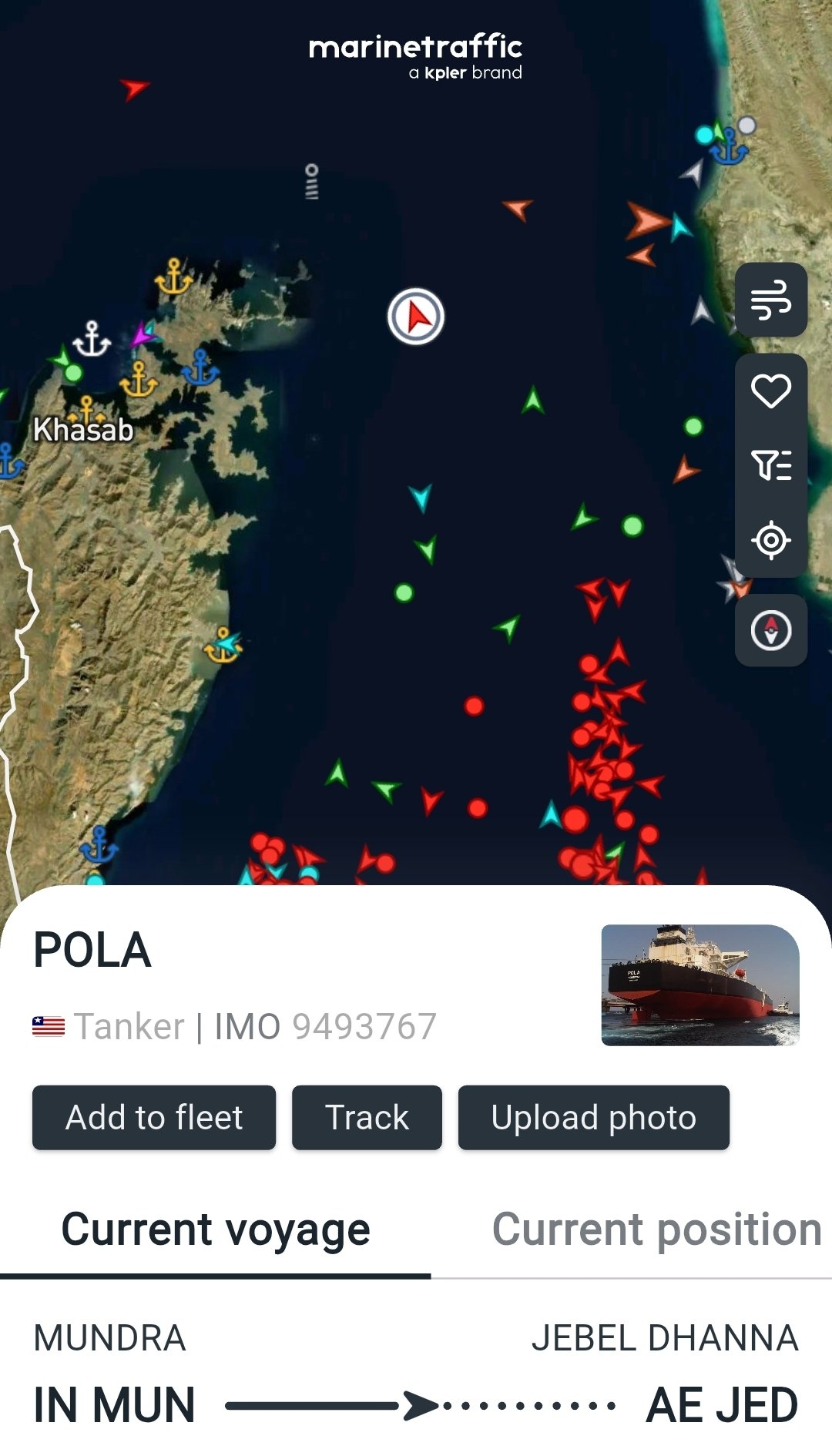
Task: Add vessel to favorites with heart icon
Action: click(771, 391)
